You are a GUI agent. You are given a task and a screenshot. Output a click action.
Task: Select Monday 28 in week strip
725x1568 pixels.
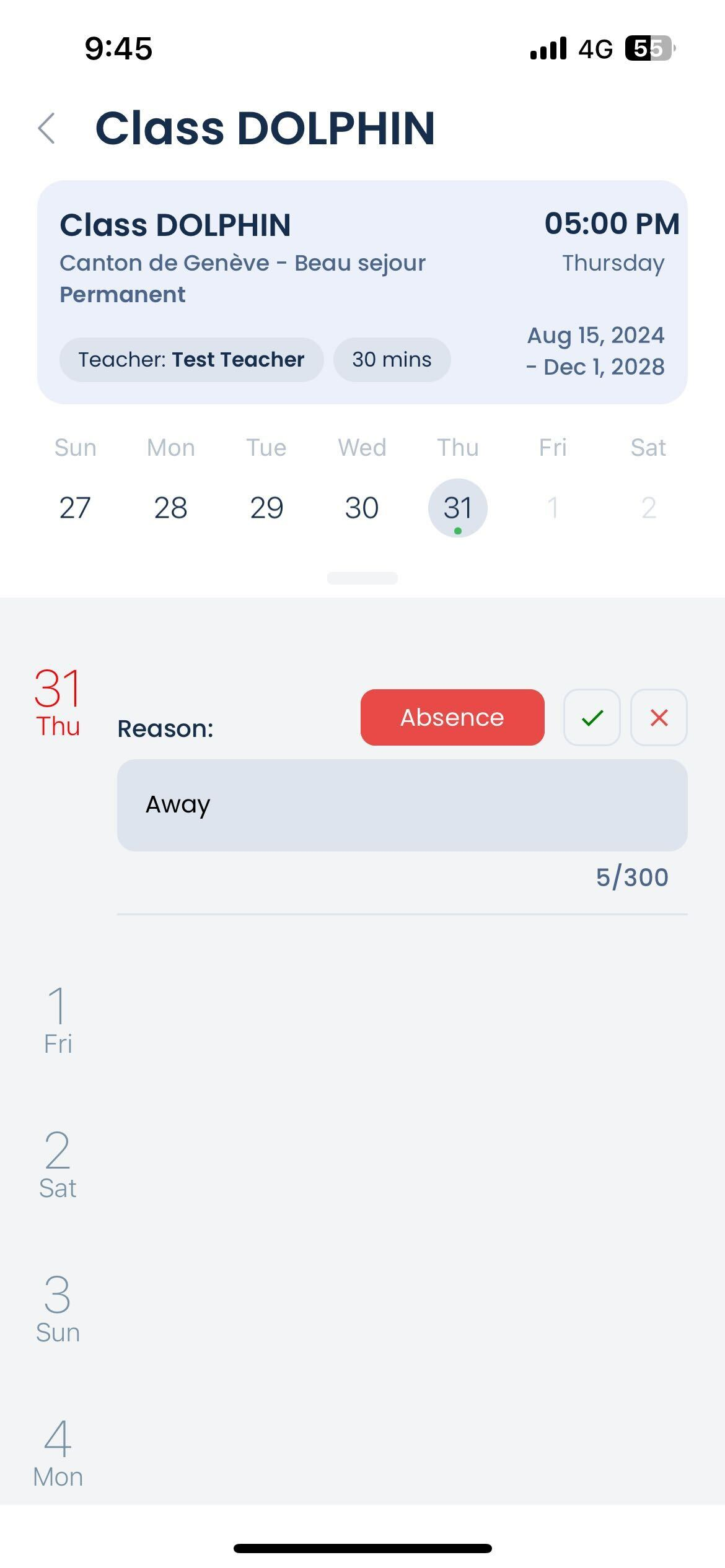[x=170, y=508]
